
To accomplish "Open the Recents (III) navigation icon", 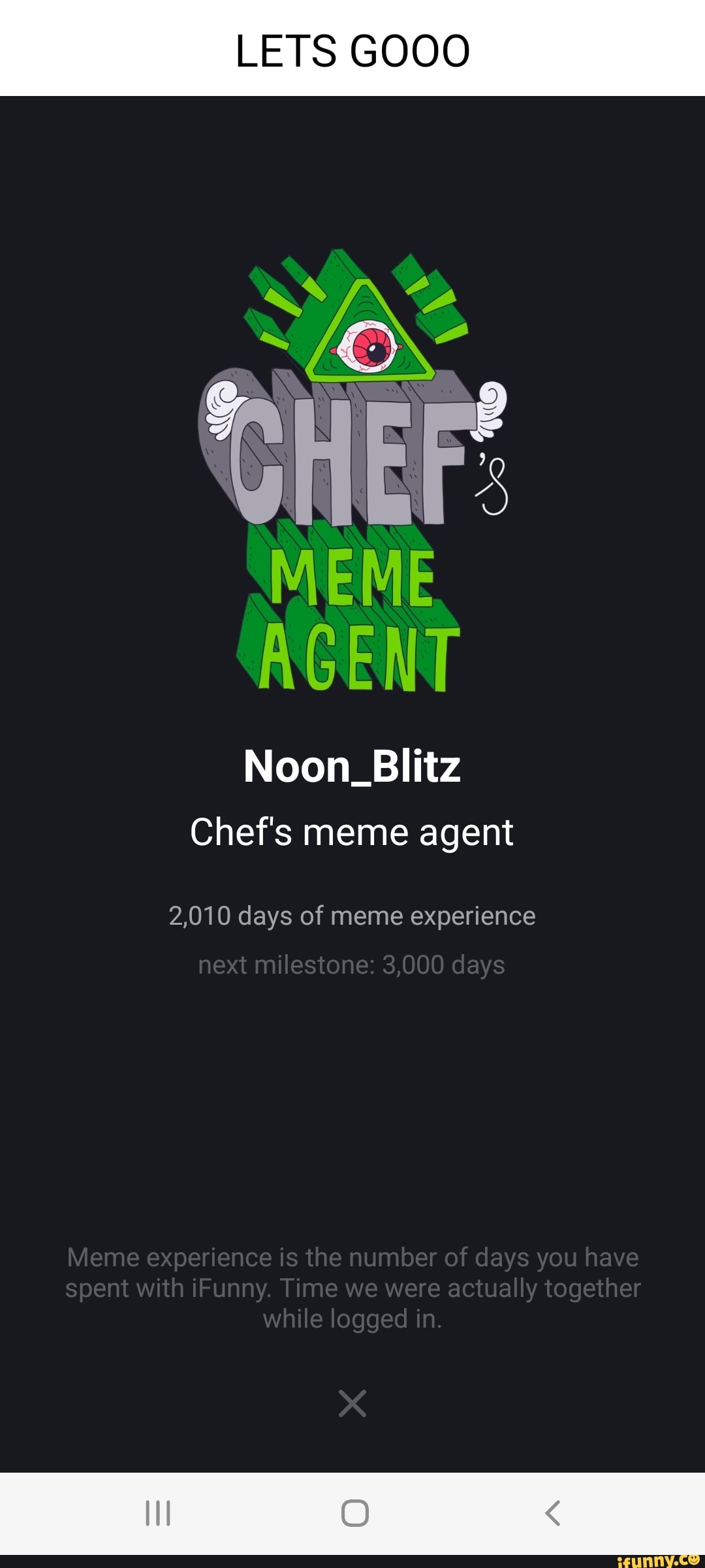I will click(159, 1512).
